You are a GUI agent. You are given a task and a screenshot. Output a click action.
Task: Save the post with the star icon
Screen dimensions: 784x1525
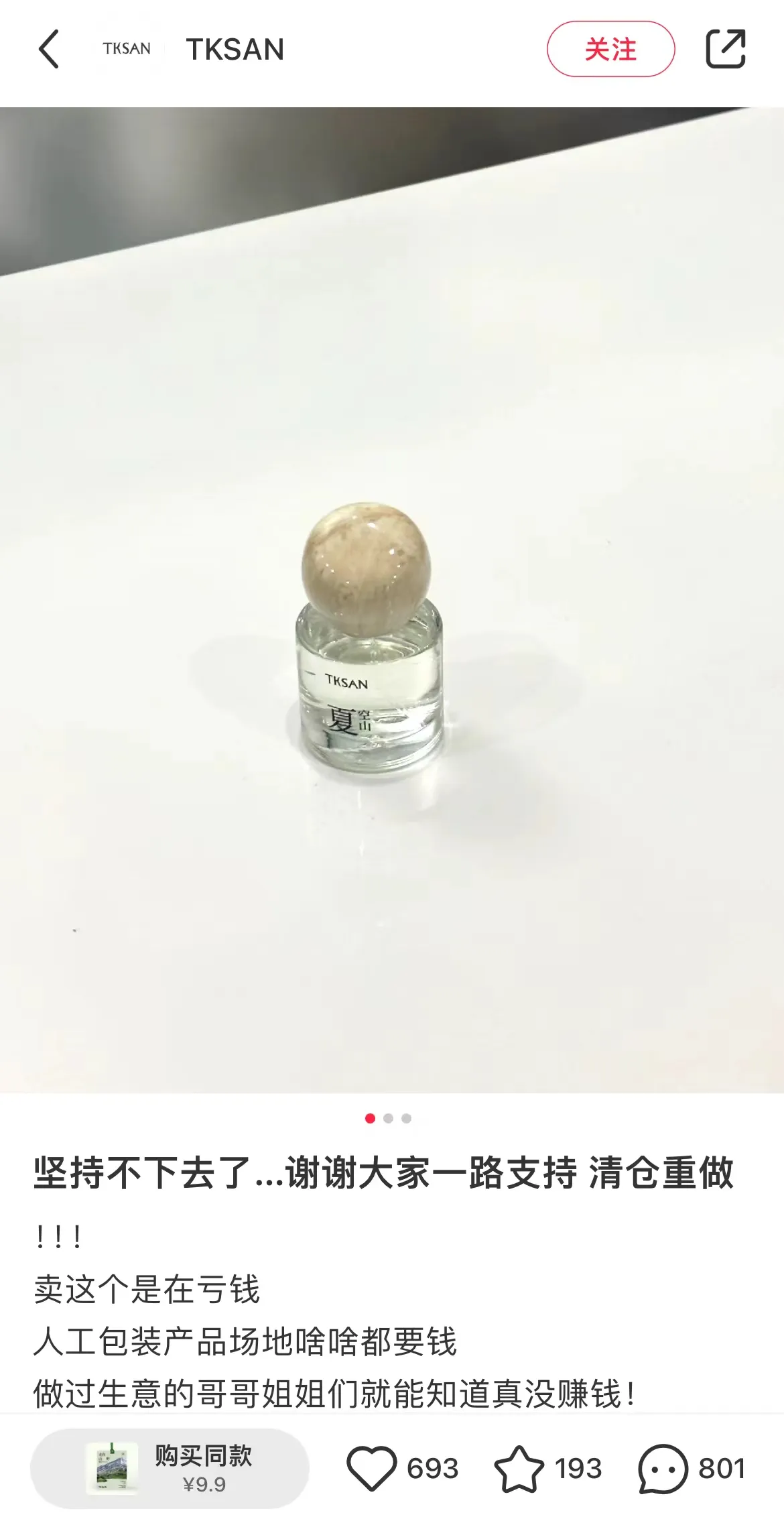point(519,1468)
